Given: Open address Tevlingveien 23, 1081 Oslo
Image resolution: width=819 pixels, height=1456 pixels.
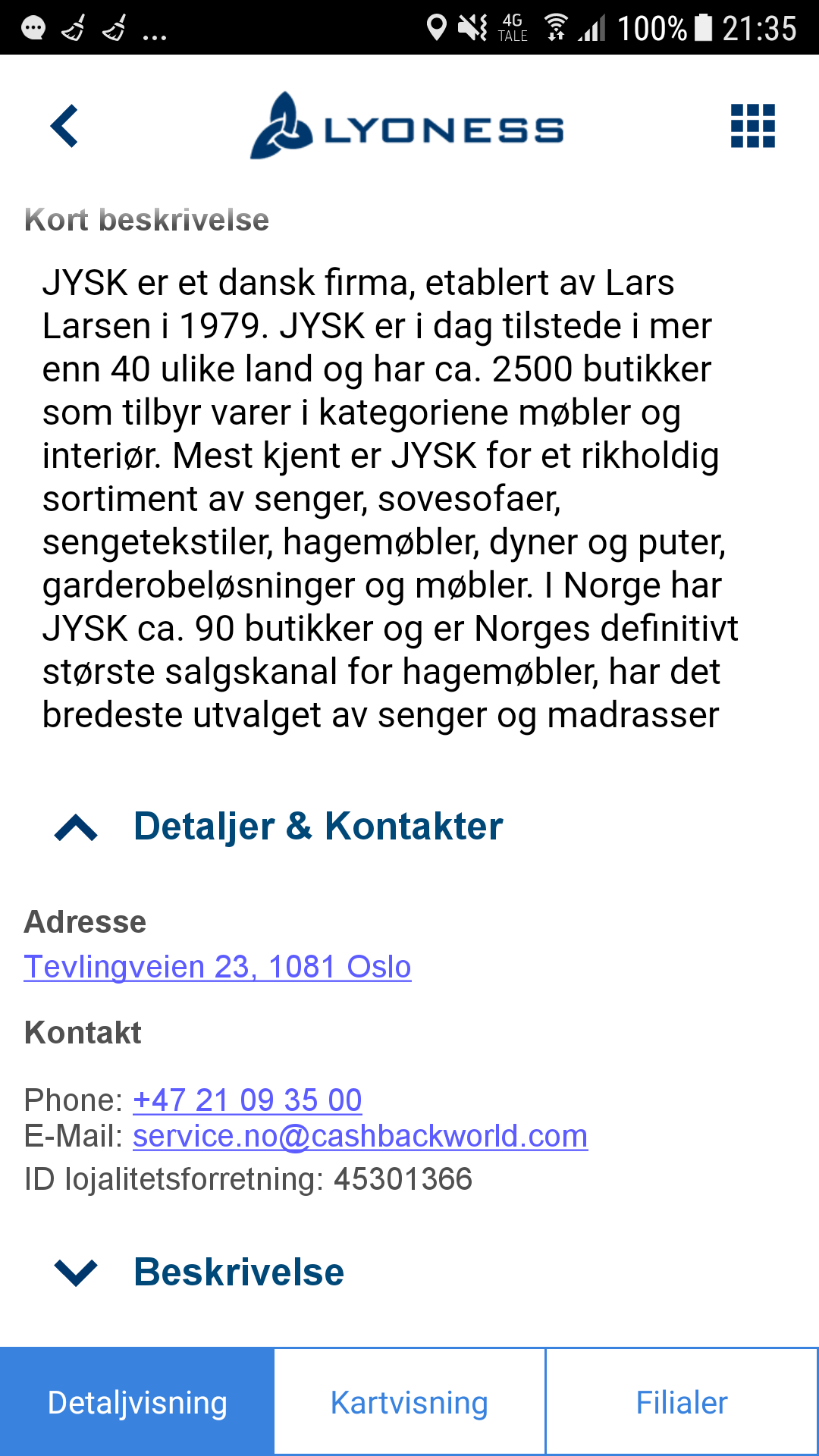Looking at the screenshot, I should tap(218, 967).
